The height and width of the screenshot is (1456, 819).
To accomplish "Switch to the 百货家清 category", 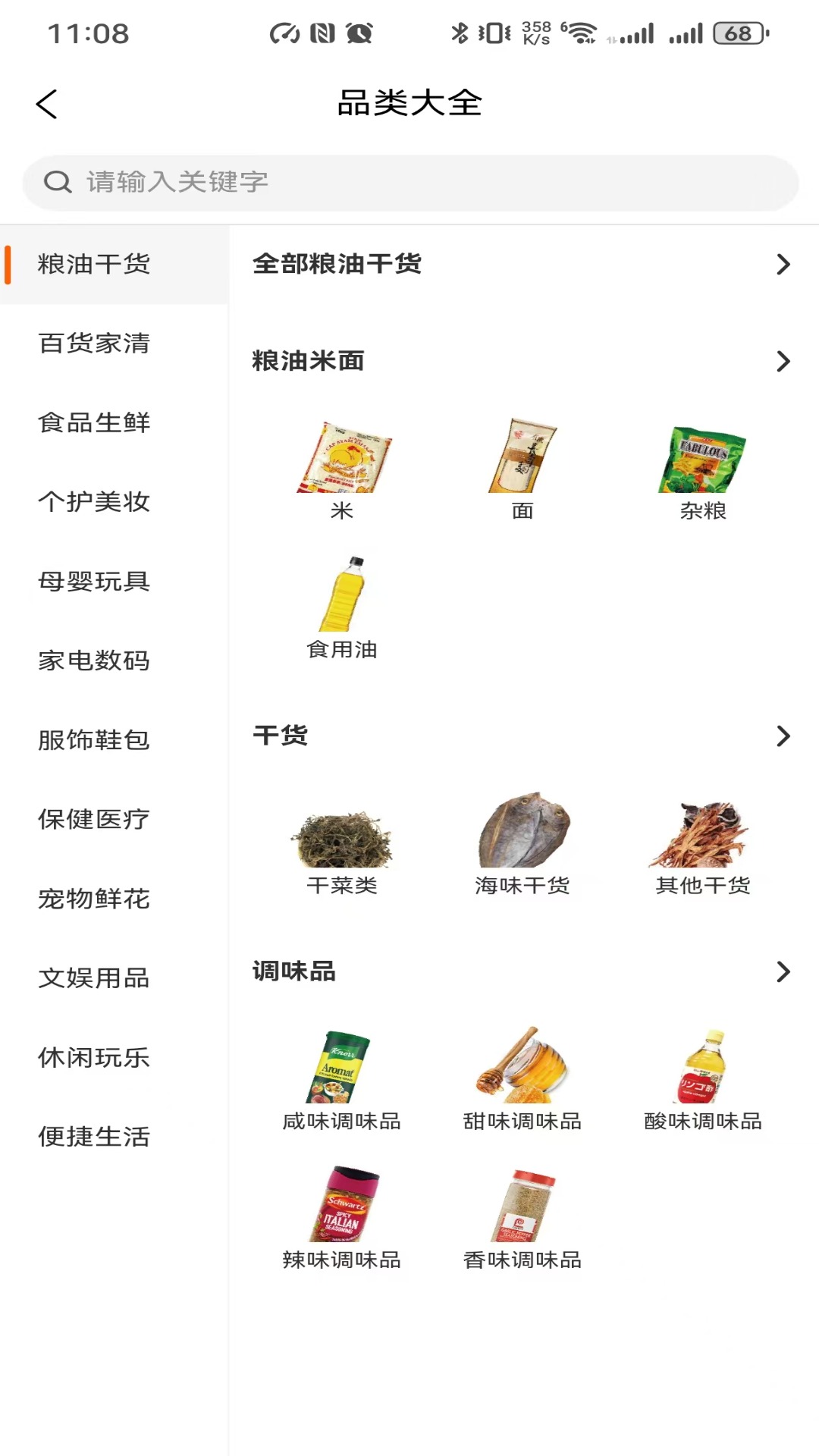I will click(94, 344).
